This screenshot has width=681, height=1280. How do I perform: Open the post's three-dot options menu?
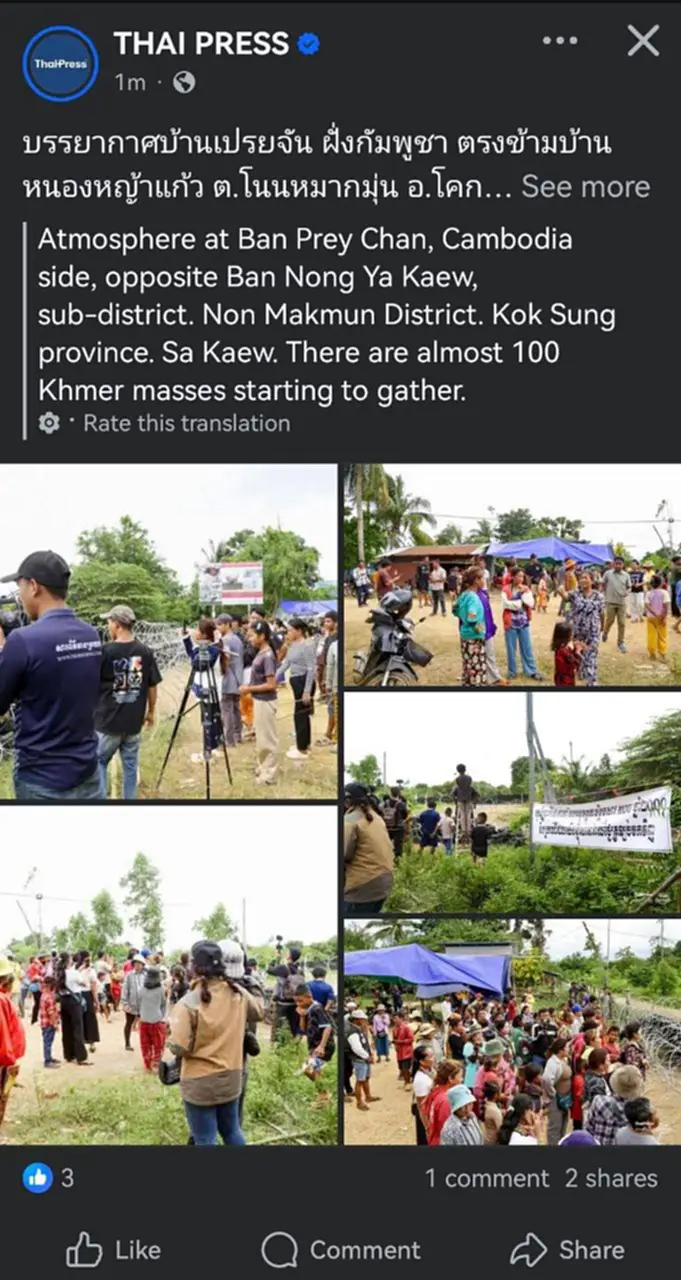tap(560, 41)
